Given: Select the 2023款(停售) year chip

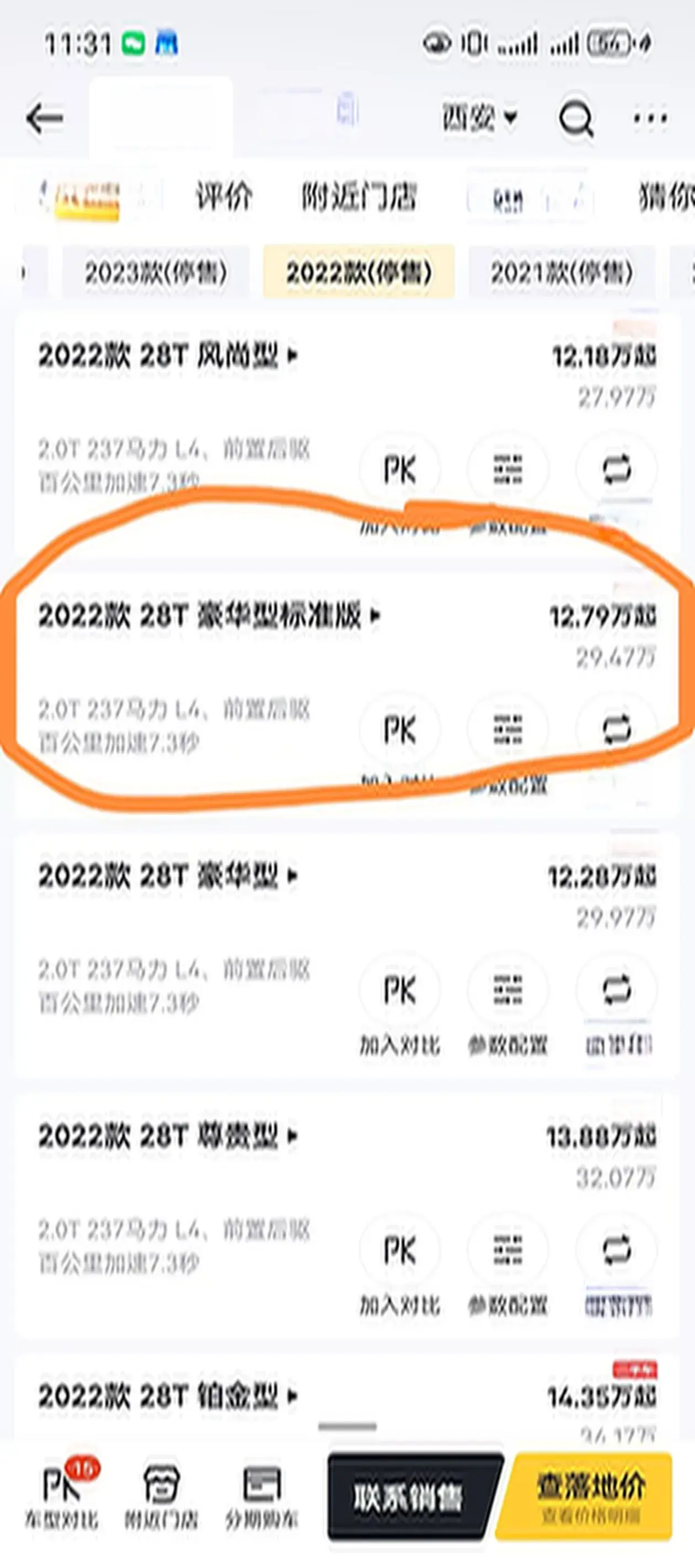Looking at the screenshot, I should tap(156, 272).
